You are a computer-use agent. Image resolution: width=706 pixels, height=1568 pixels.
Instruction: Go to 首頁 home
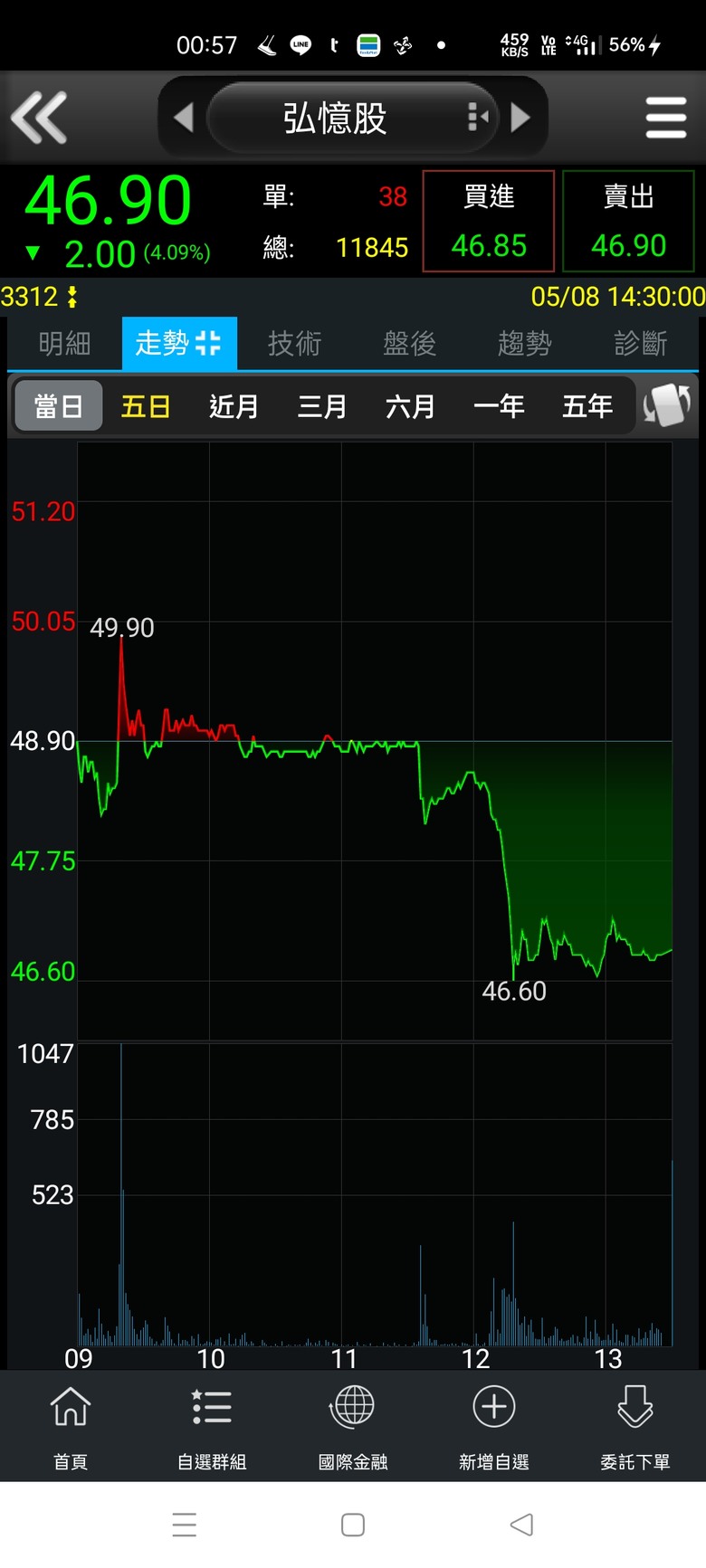(x=71, y=1427)
